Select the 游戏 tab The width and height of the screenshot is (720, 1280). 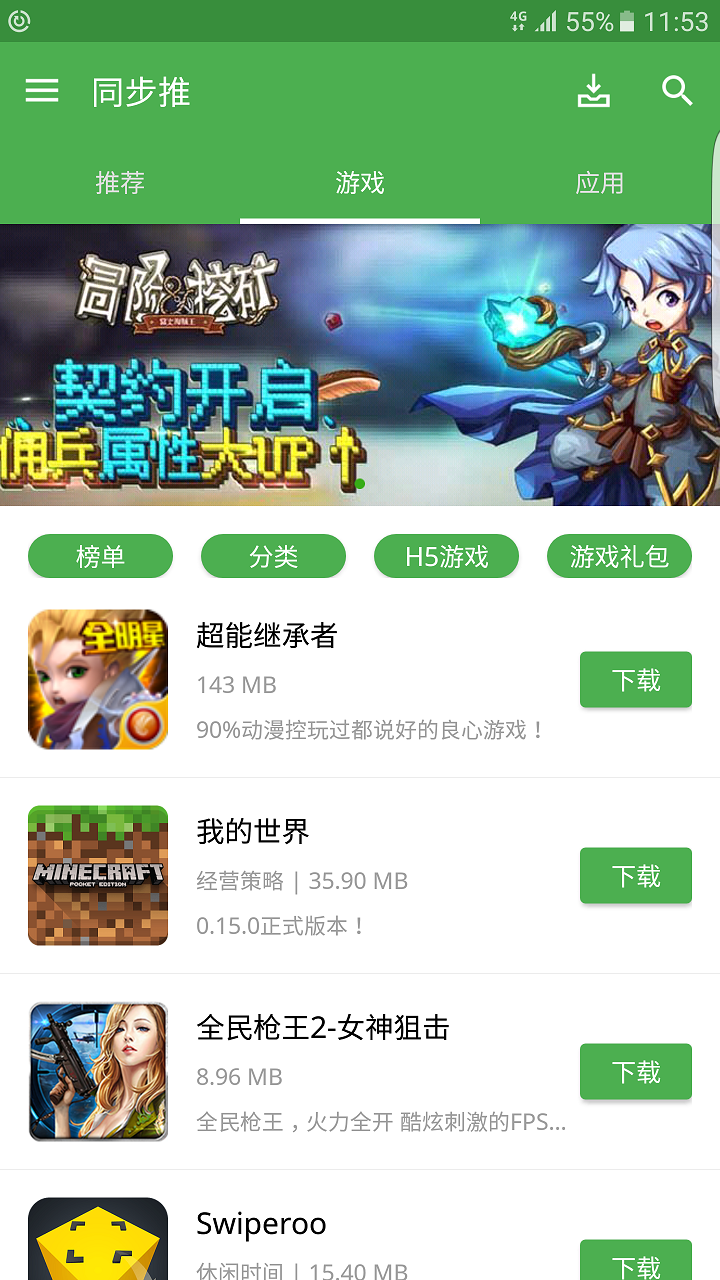(360, 183)
